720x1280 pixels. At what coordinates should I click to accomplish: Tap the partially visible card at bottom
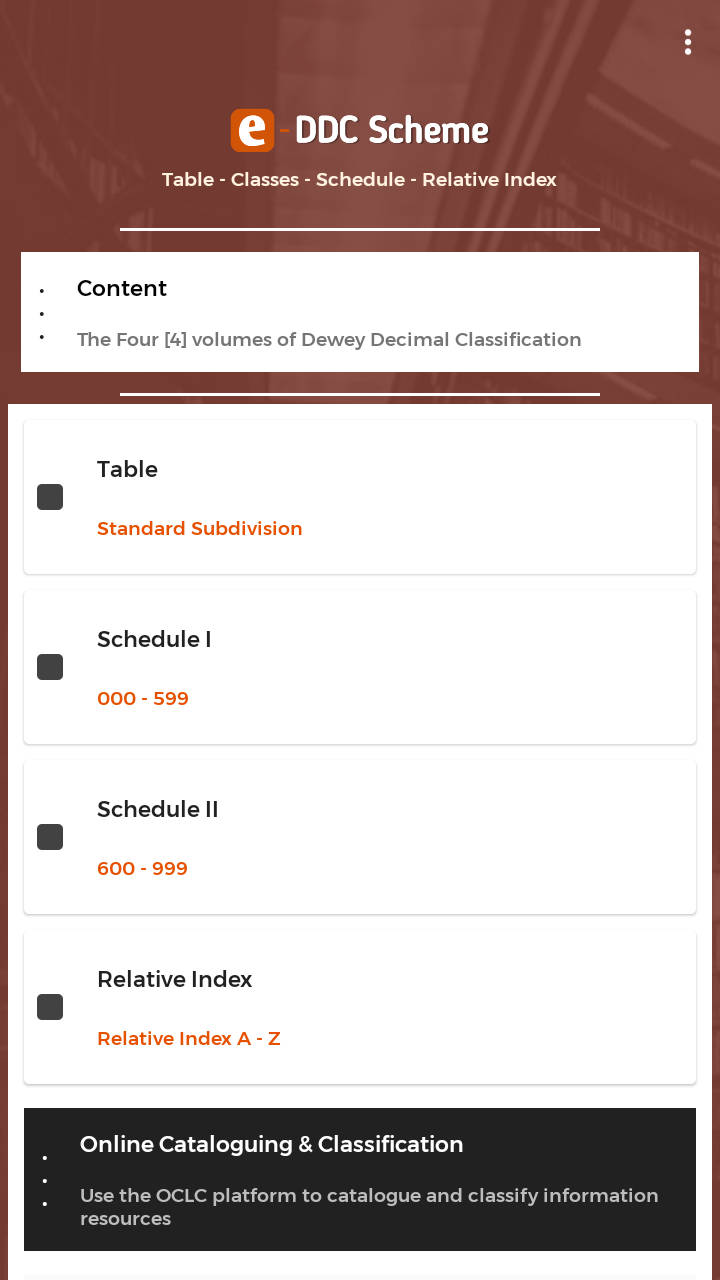(x=360, y=1272)
